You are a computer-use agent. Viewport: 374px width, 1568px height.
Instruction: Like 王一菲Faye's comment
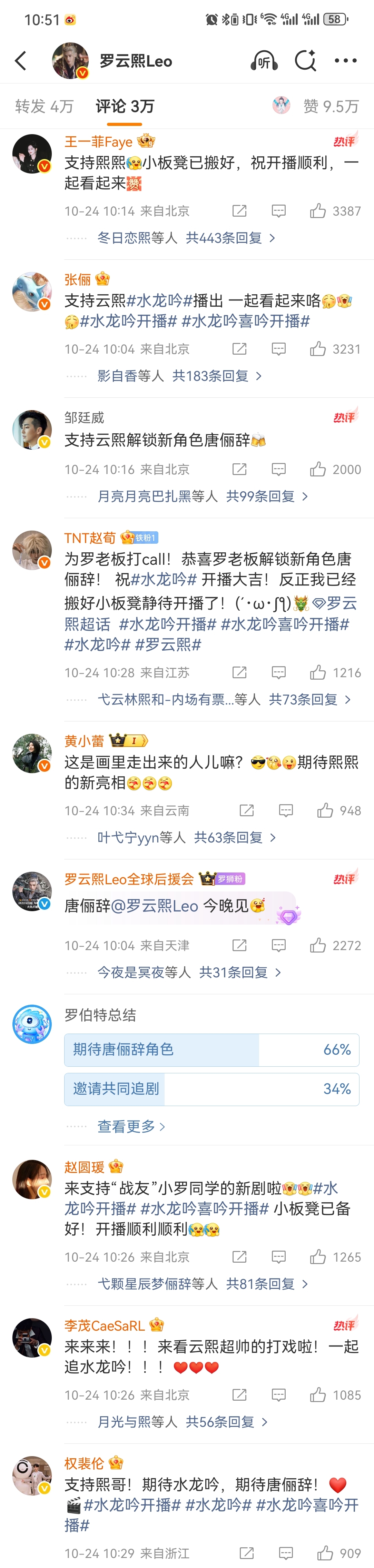pyautogui.click(x=318, y=211)
